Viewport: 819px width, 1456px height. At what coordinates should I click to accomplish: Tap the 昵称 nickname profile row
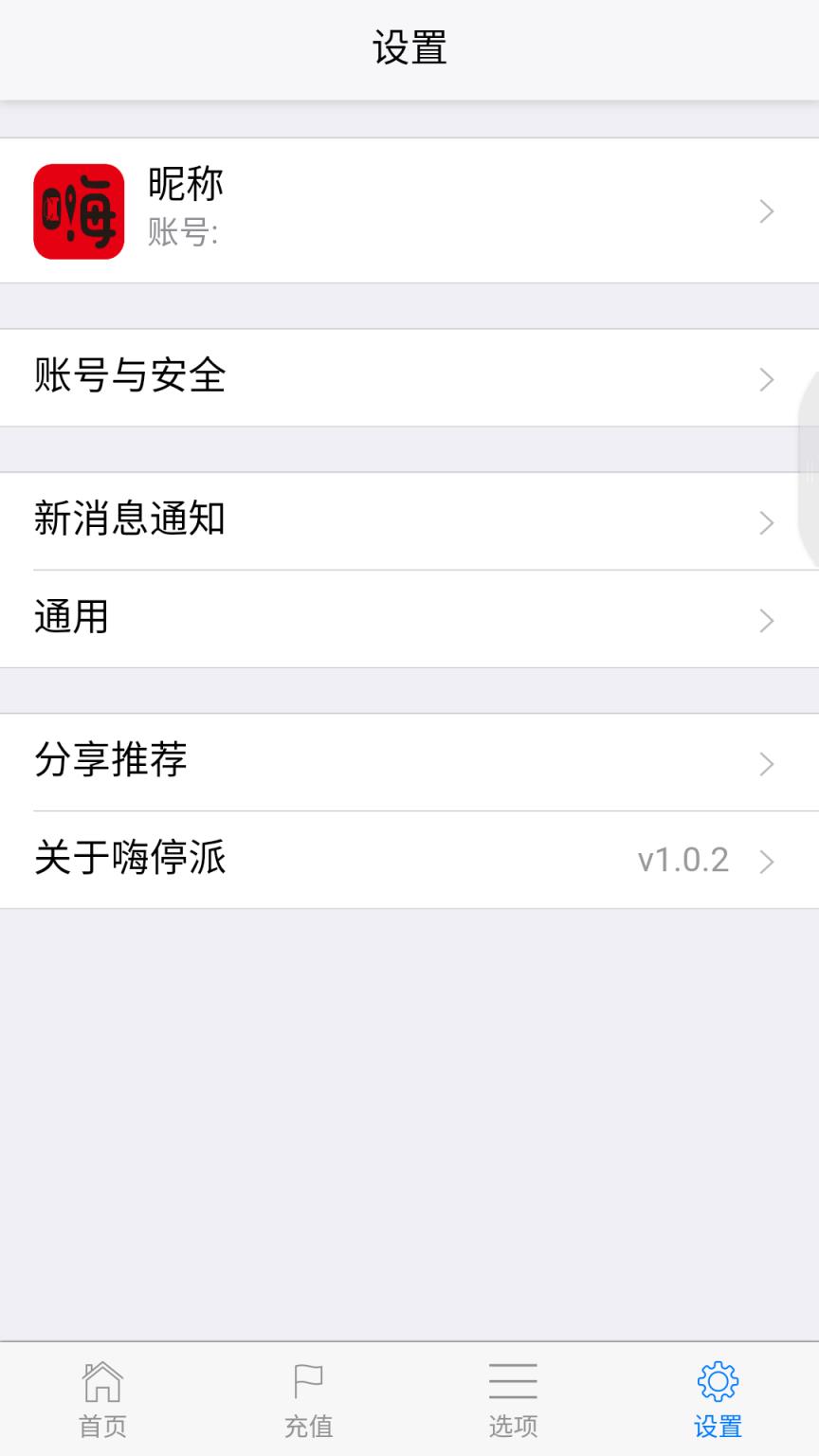tap(379, 210)
